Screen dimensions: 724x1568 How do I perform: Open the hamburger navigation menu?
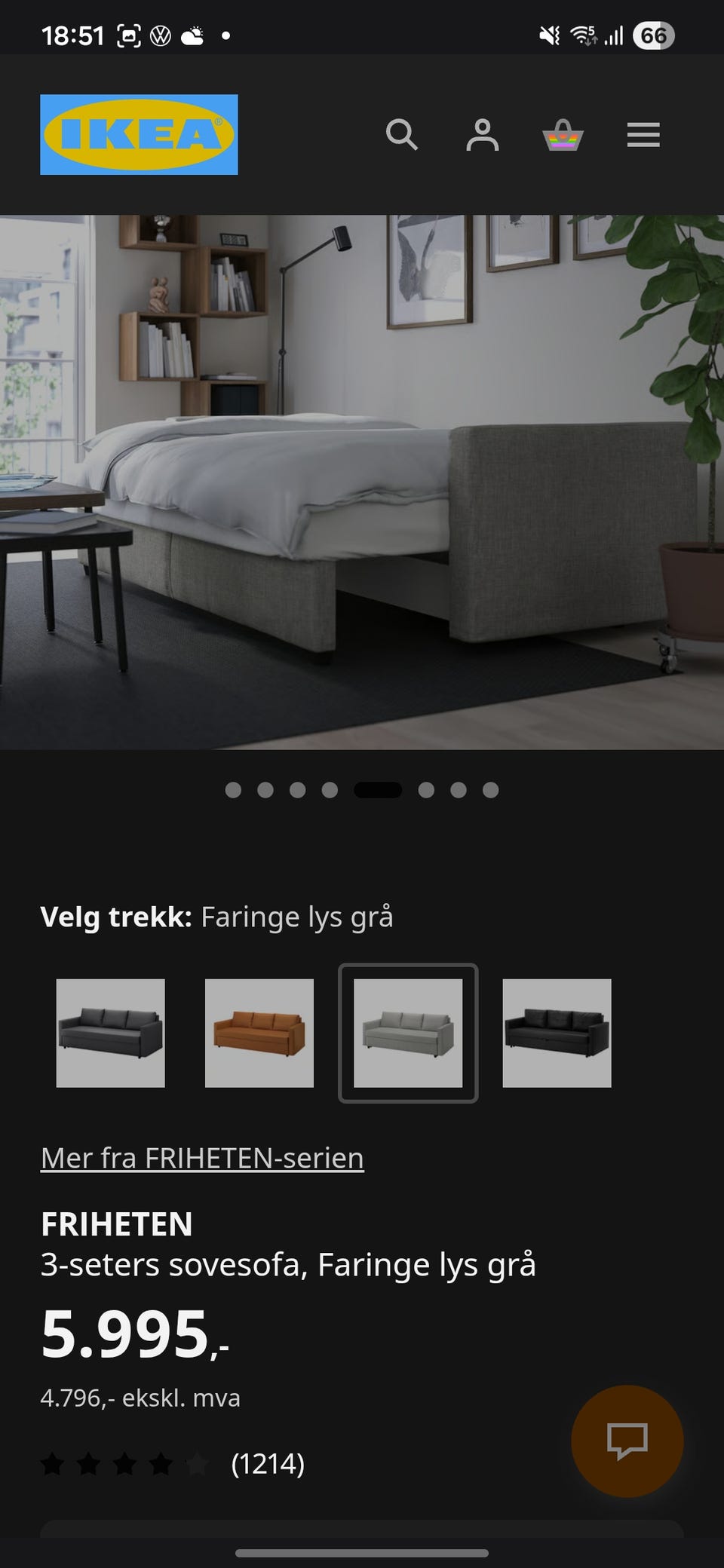click(643, 136)
